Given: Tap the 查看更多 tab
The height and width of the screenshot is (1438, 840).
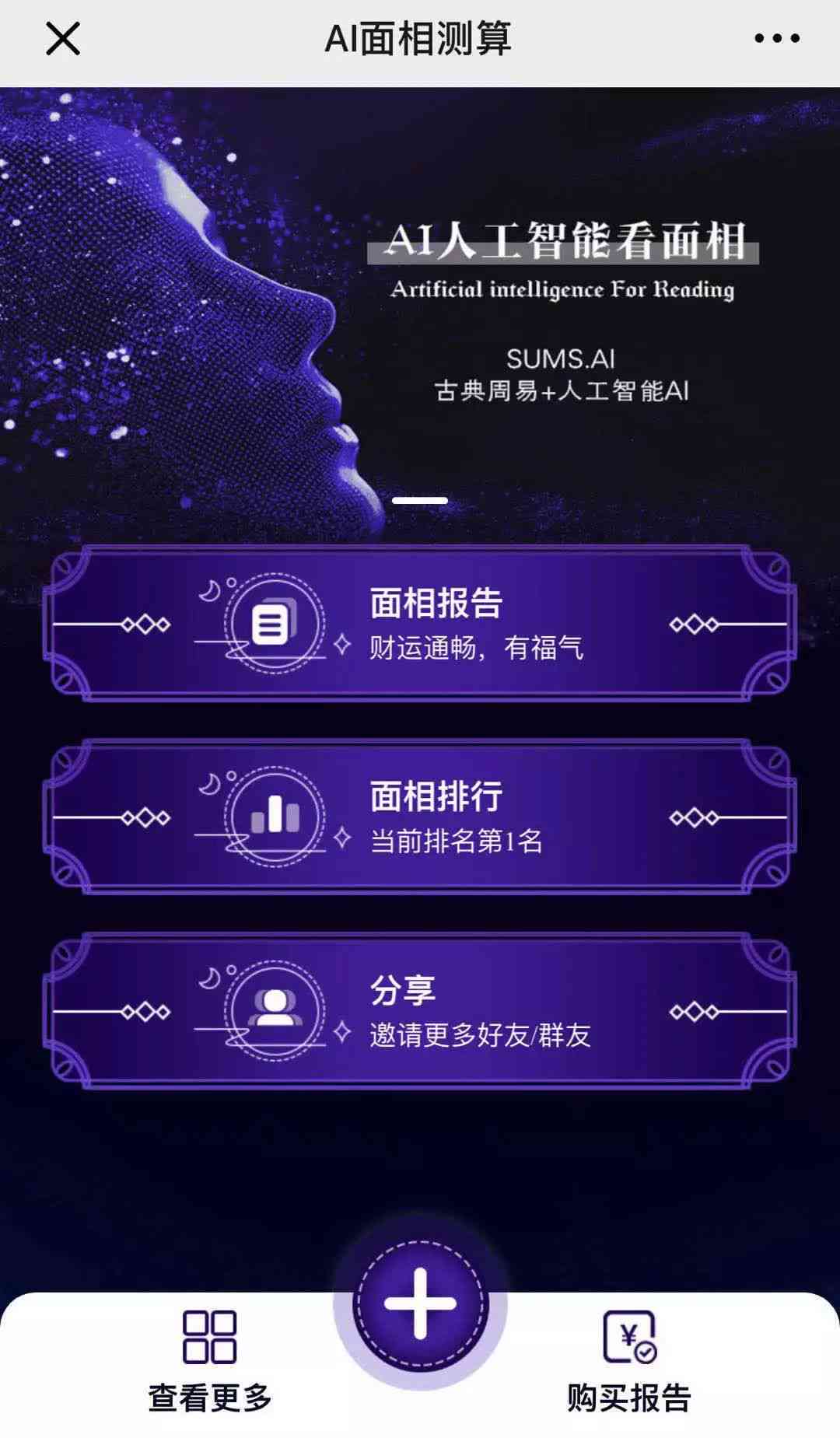Looking at the screenshot, I should 209,1361.
